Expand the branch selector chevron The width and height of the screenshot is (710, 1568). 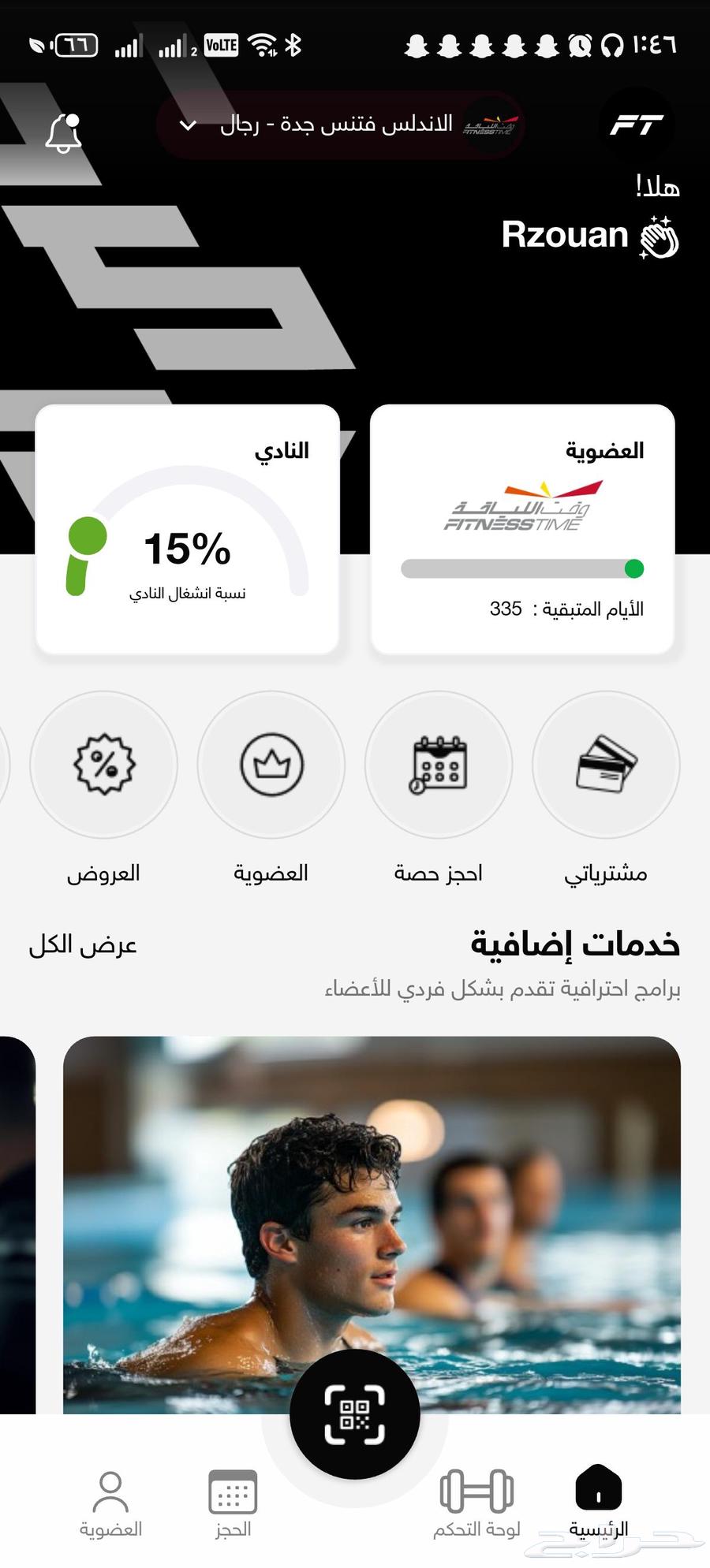pos(188,126)
